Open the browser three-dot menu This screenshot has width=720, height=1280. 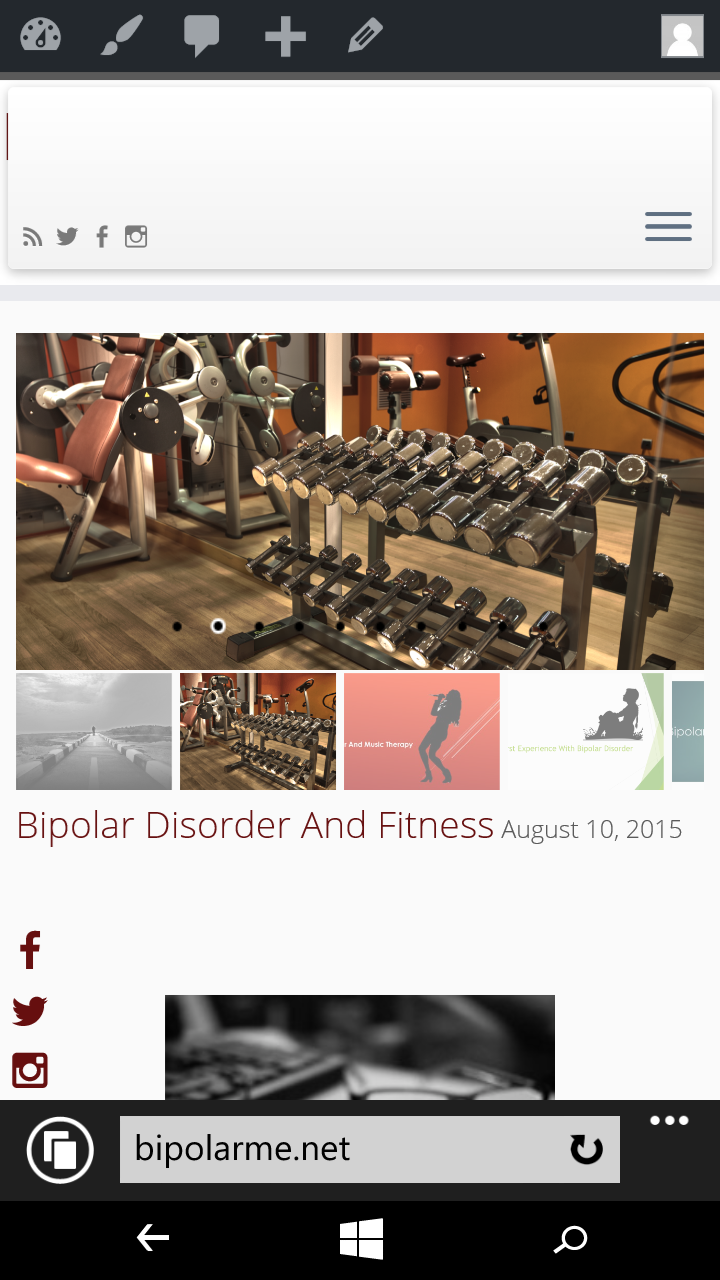pos(669,1121)
